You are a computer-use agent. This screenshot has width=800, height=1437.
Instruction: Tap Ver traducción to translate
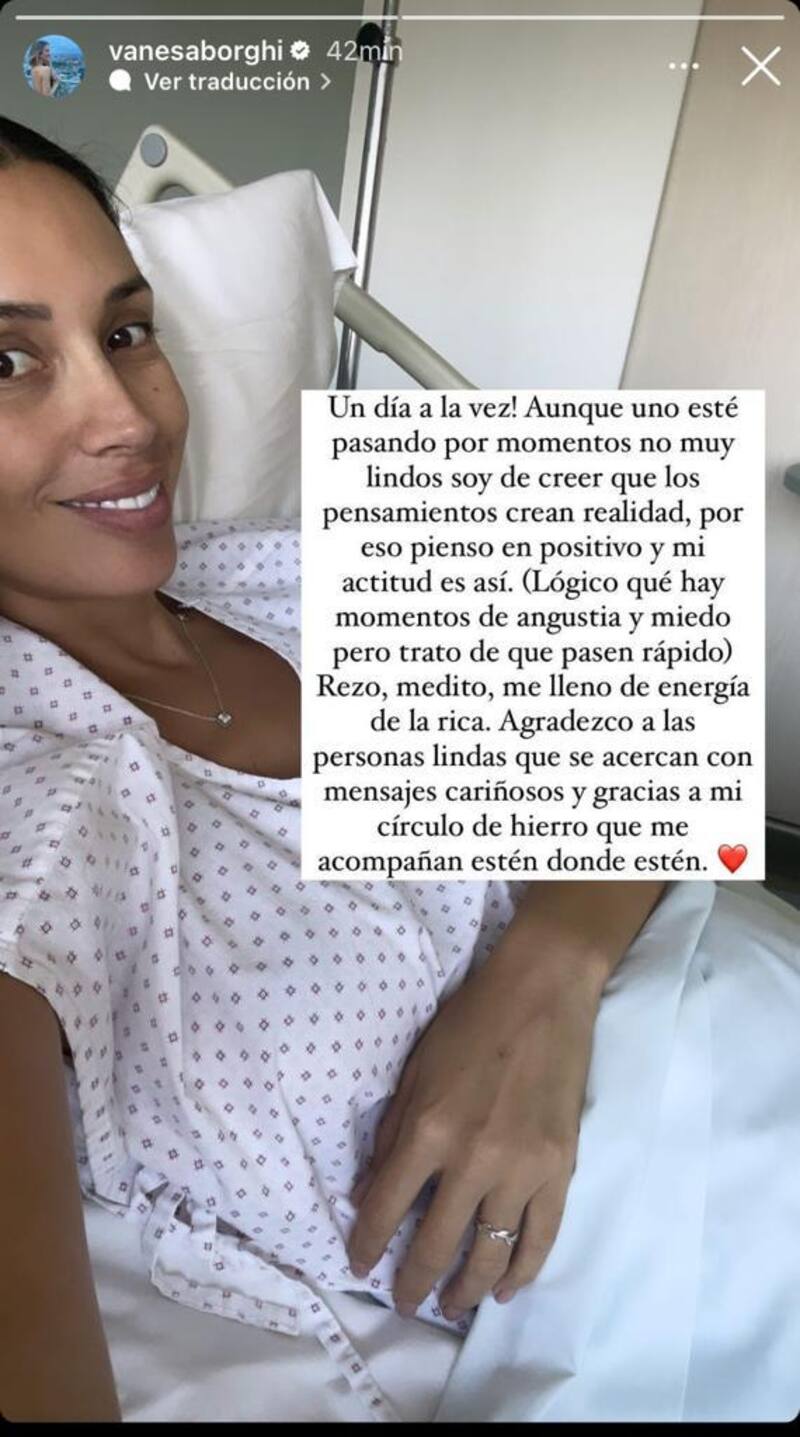pyautogui.click(x=226, y=82)
